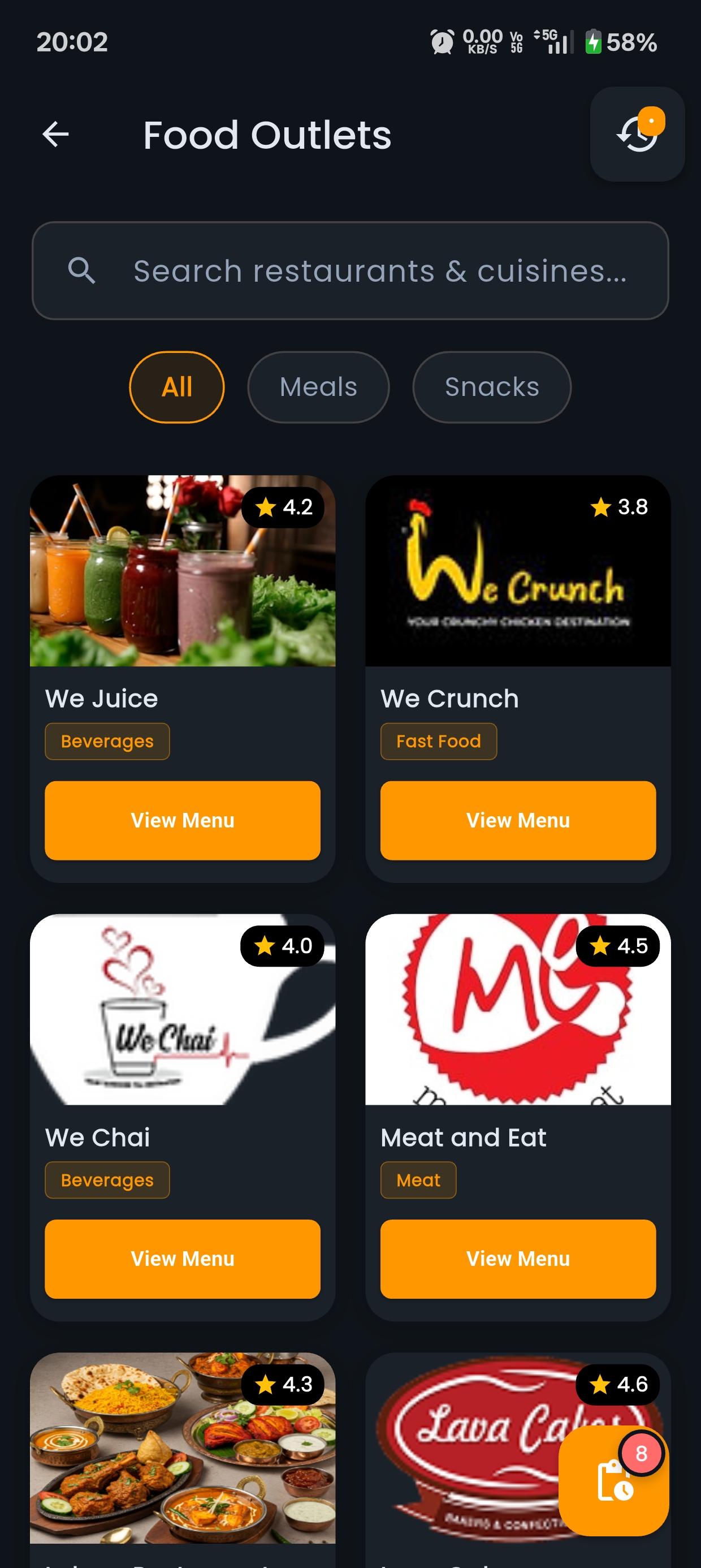The width and height of the screenshot is (701, 1568).
Task: Switch filtering to Snacks
Action: point(492,386)
